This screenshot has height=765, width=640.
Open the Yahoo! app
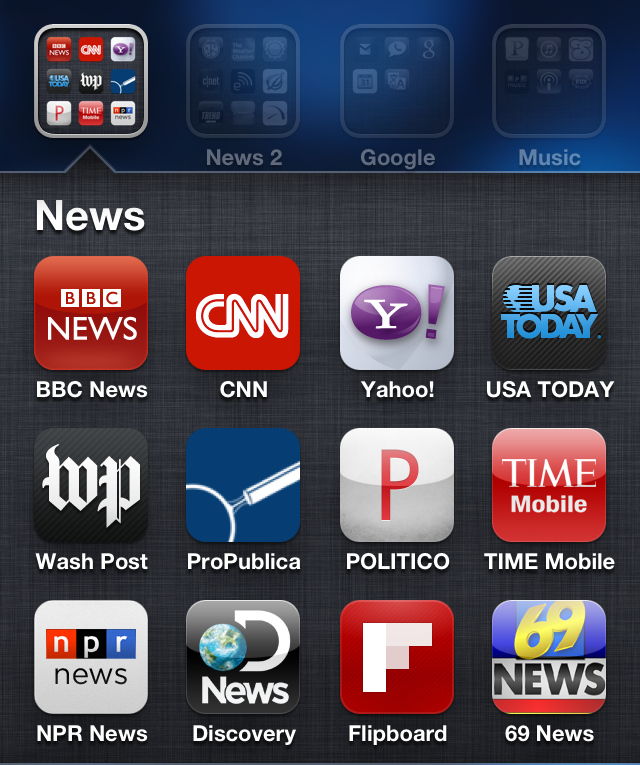coord(397,313)
